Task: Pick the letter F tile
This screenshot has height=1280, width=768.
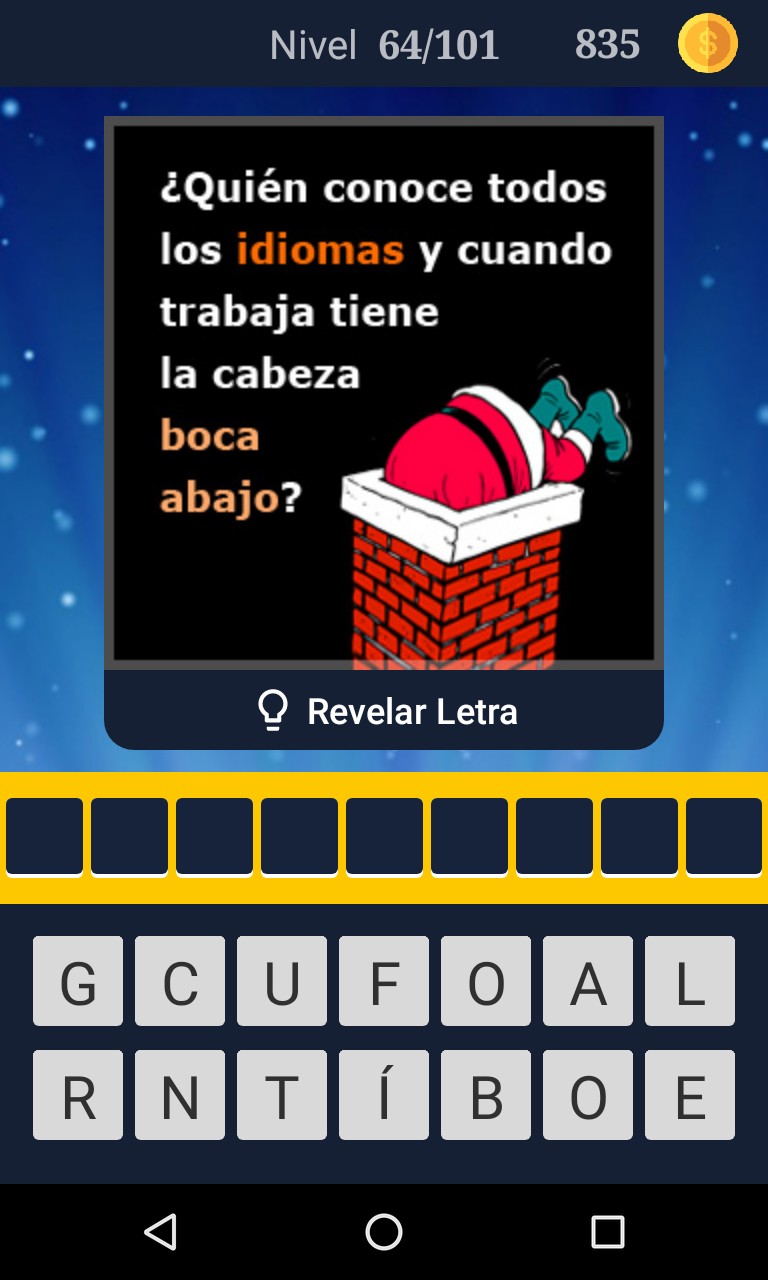Action: click(384, 981)
